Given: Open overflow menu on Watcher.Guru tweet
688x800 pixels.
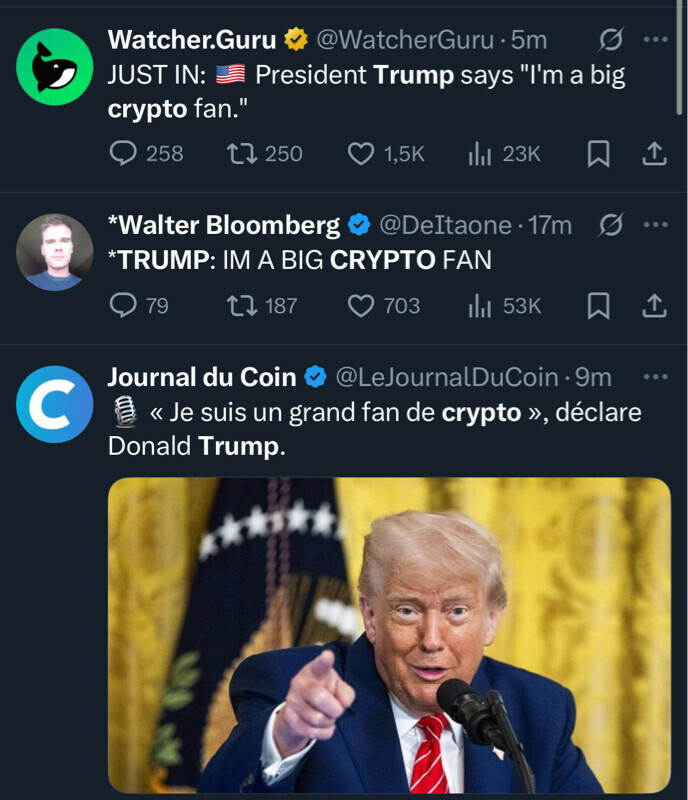Looking at the screenshot, I should pyautogui.click(x=655, y=40).
